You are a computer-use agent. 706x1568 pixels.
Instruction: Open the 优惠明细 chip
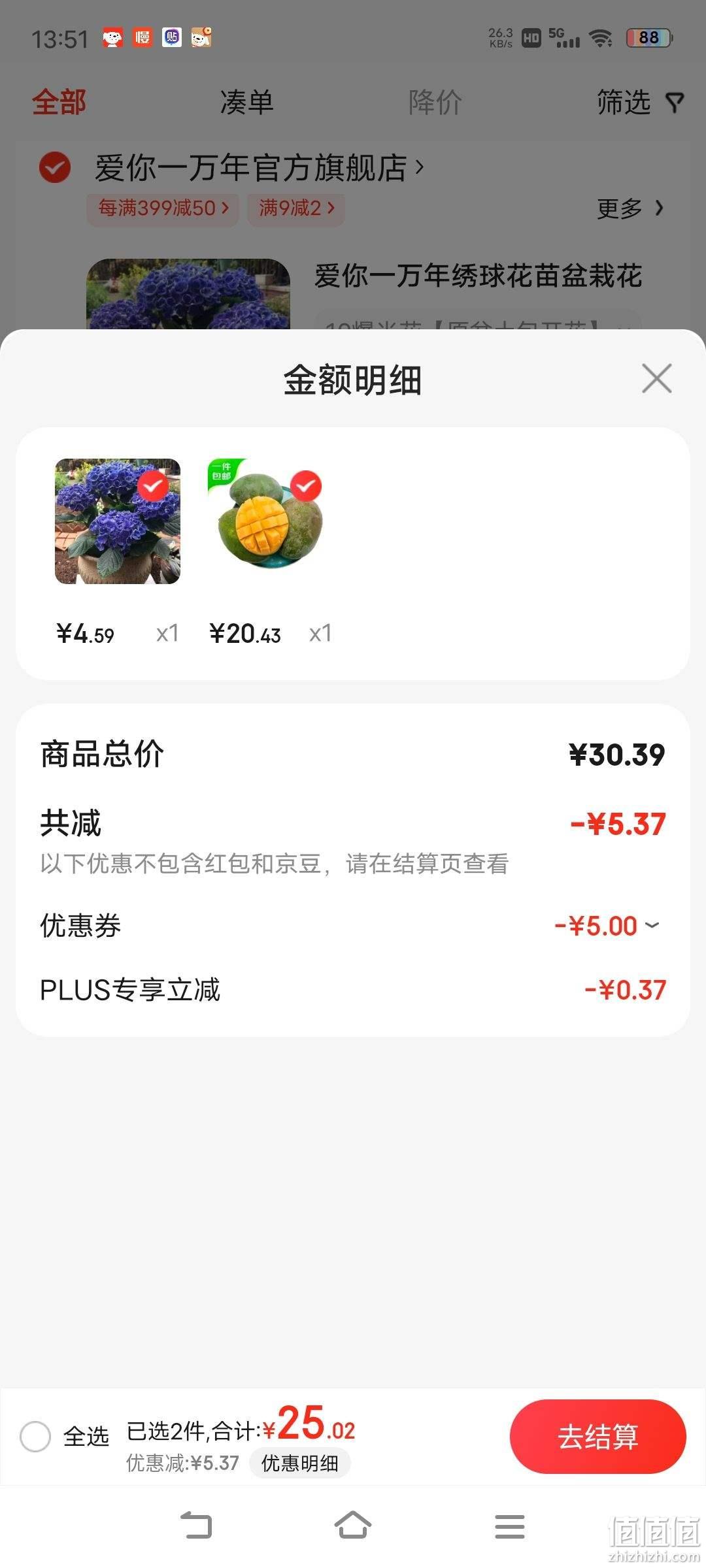coord(299,1463)
